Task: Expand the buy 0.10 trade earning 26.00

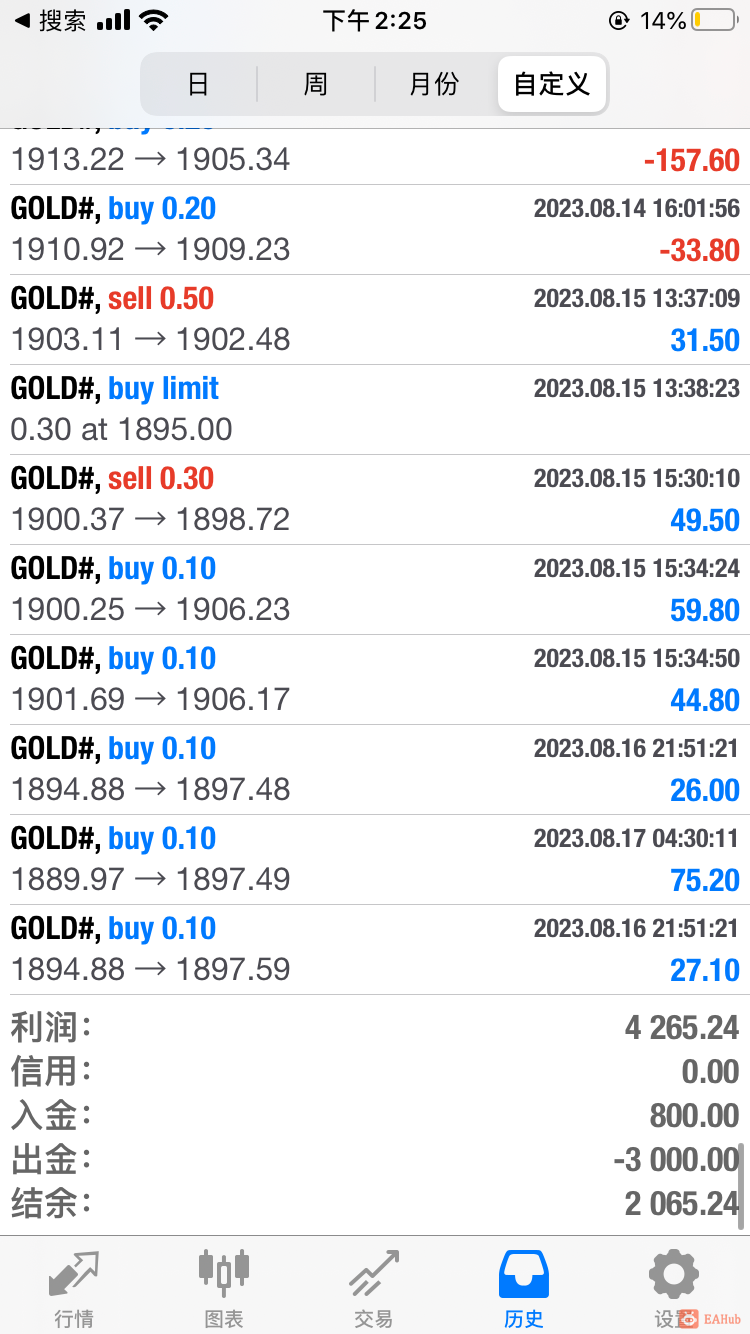Action: coord(375,770)
